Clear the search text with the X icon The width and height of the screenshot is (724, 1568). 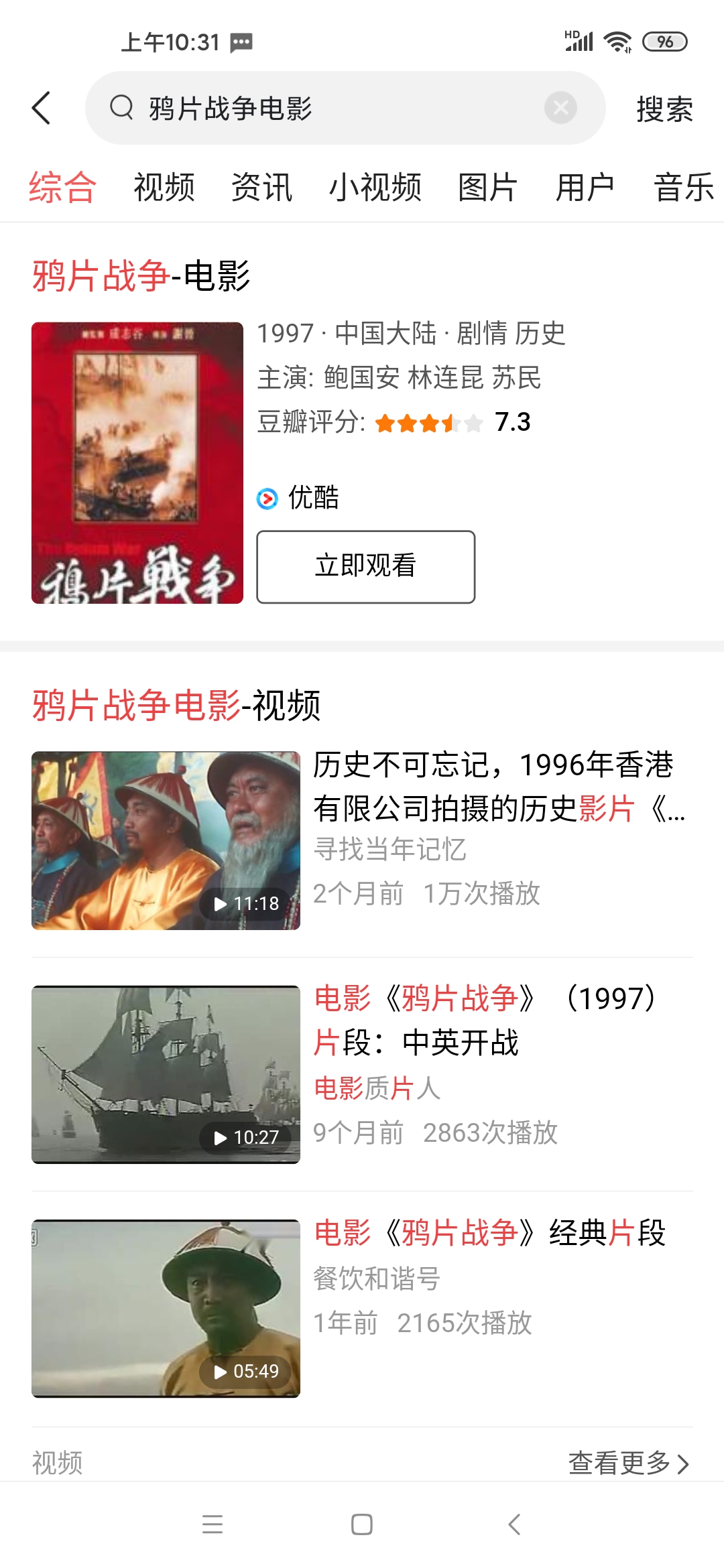562,108
